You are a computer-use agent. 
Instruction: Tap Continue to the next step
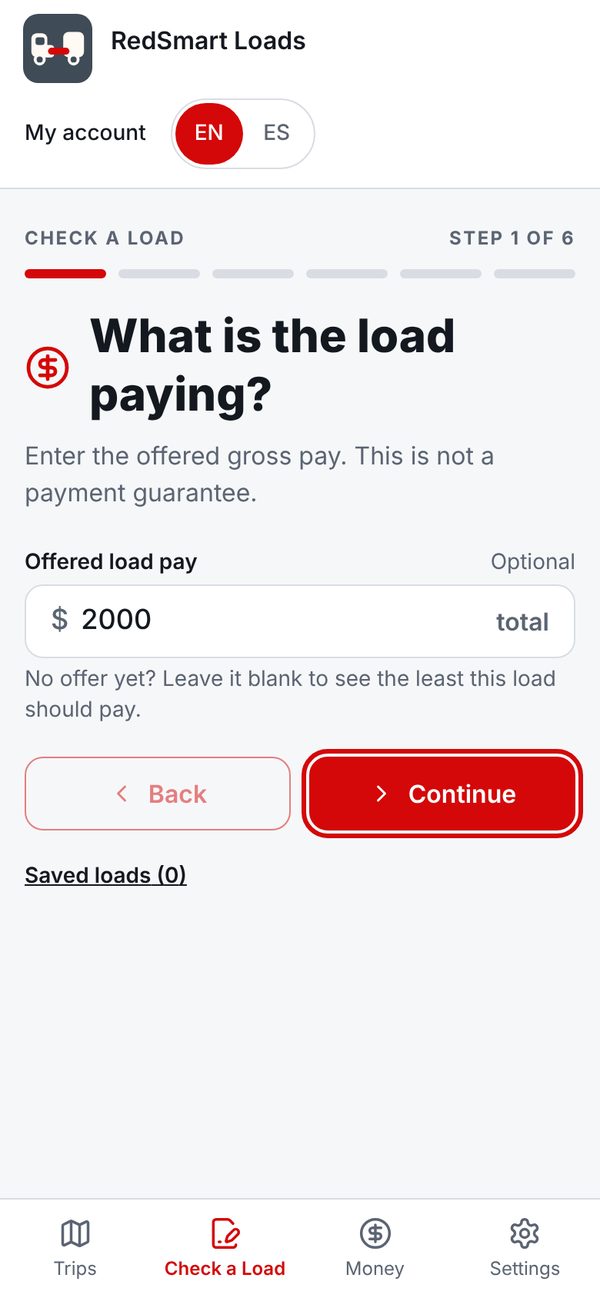click(x=442, y=794)
